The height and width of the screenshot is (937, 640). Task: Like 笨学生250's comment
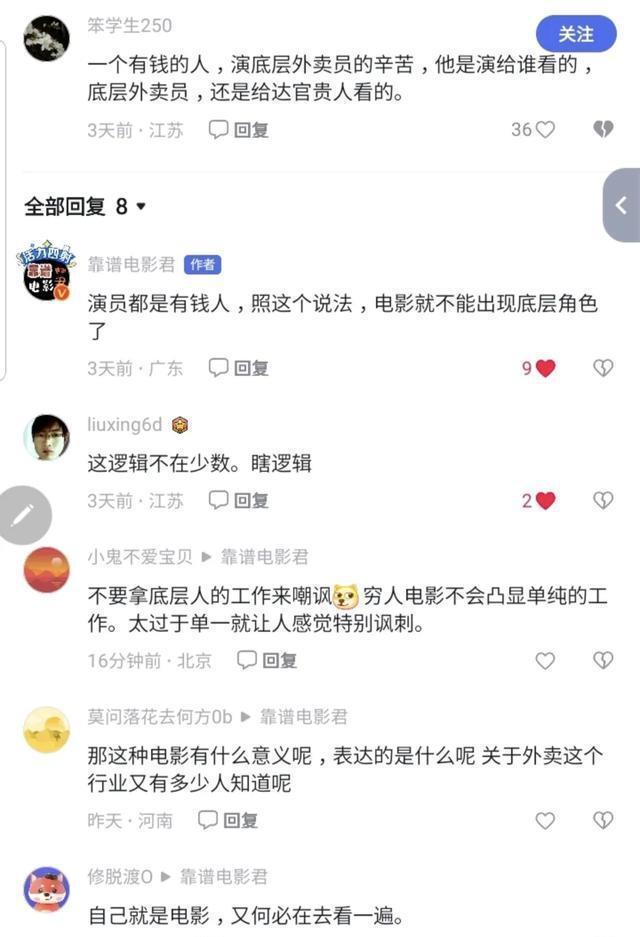[545, 130]
